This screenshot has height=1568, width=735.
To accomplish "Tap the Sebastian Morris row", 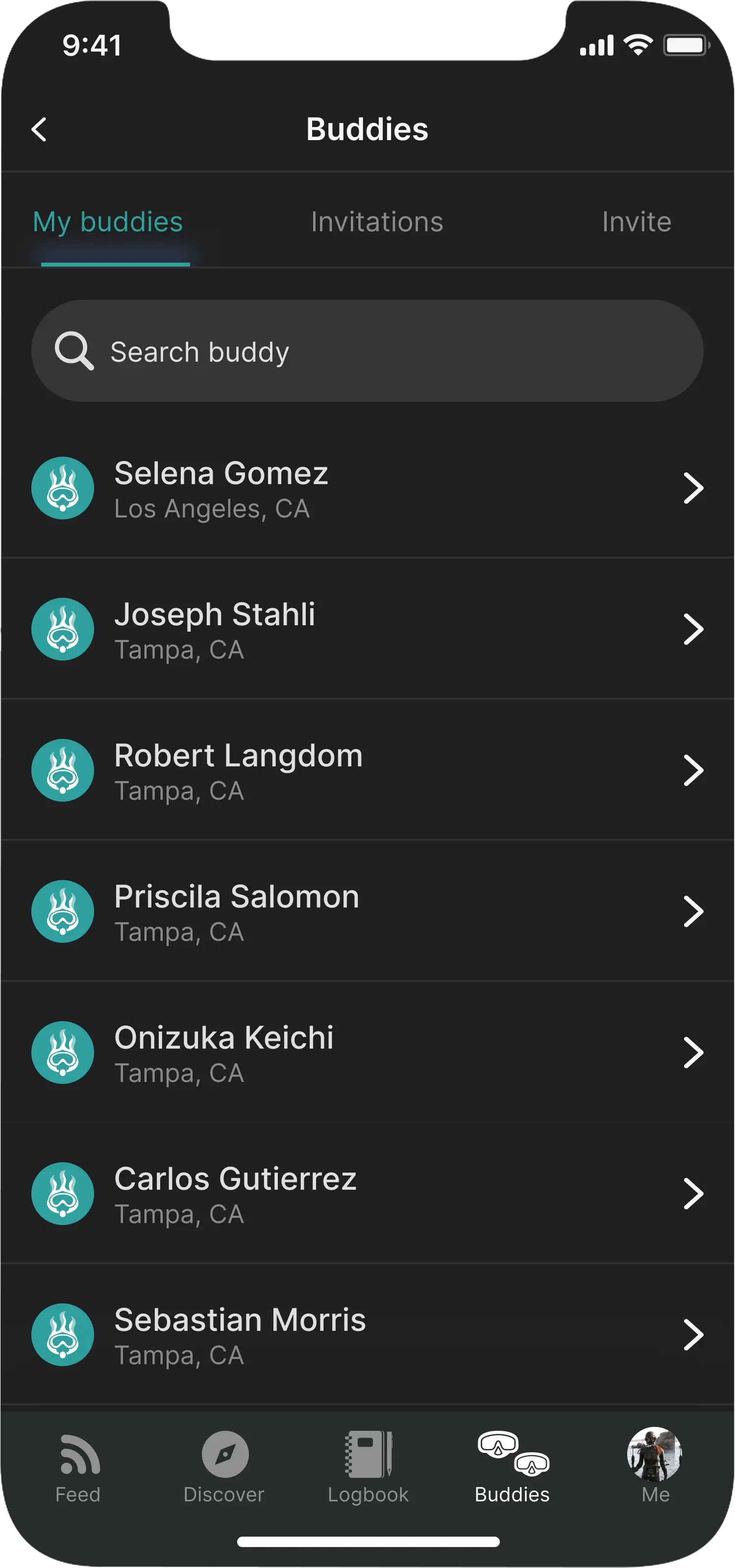I will [367, 1335].
